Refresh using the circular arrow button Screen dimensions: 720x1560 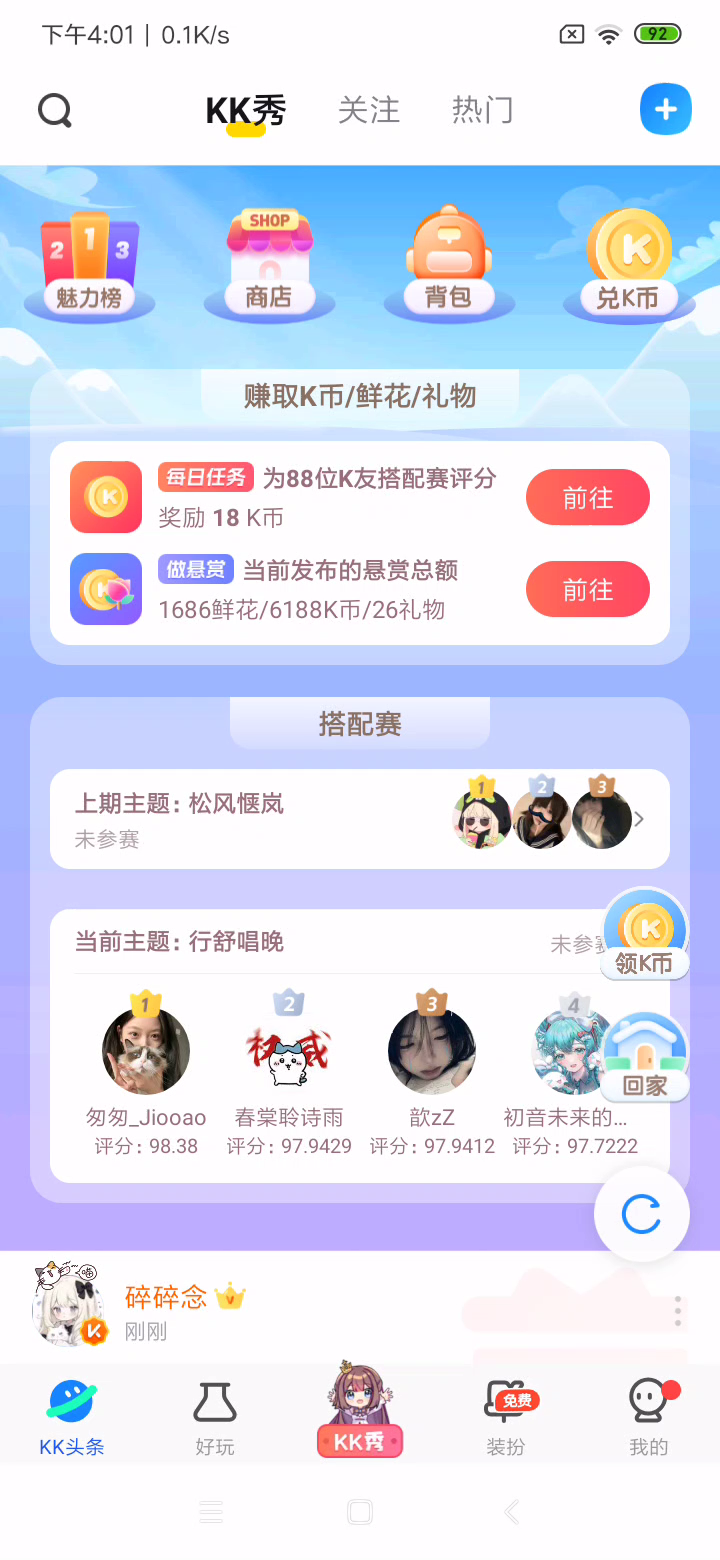(x=642, y=1214)
